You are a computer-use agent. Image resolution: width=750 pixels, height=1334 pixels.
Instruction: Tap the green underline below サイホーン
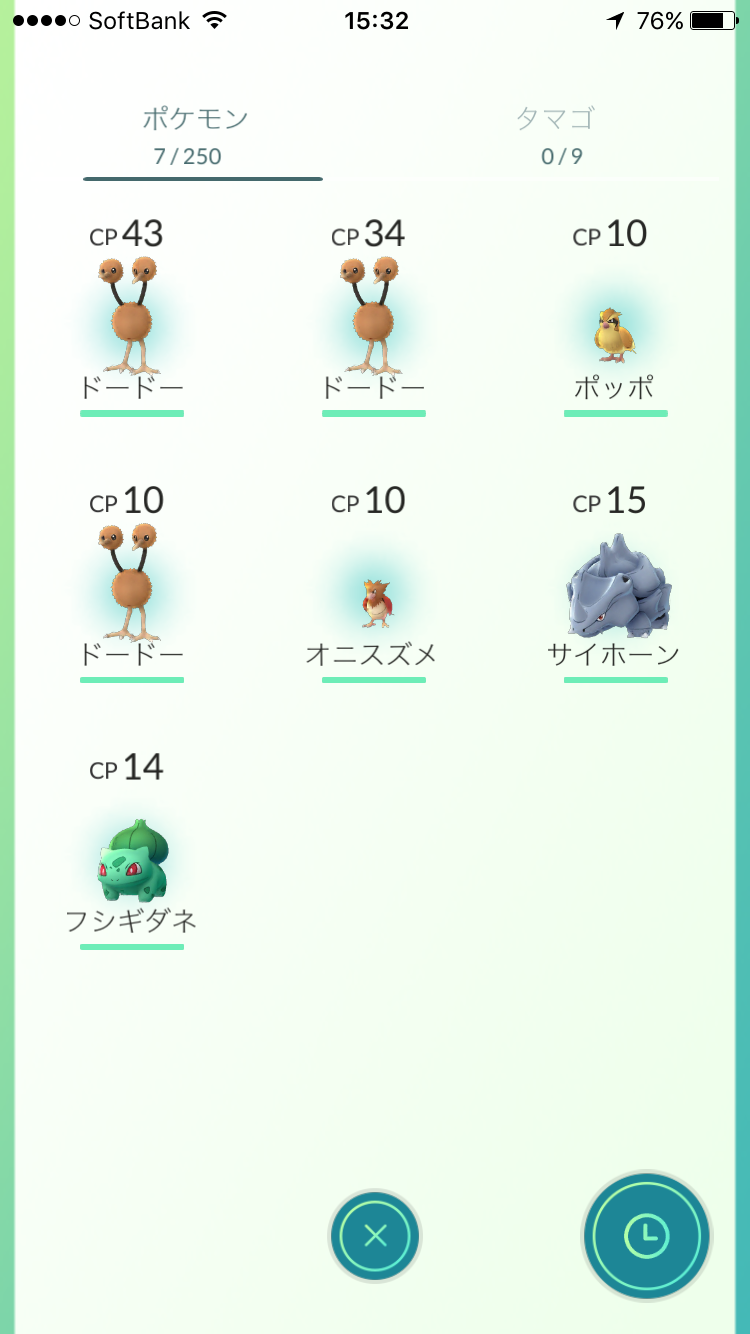pyautogui.click(x=616, y=680)
